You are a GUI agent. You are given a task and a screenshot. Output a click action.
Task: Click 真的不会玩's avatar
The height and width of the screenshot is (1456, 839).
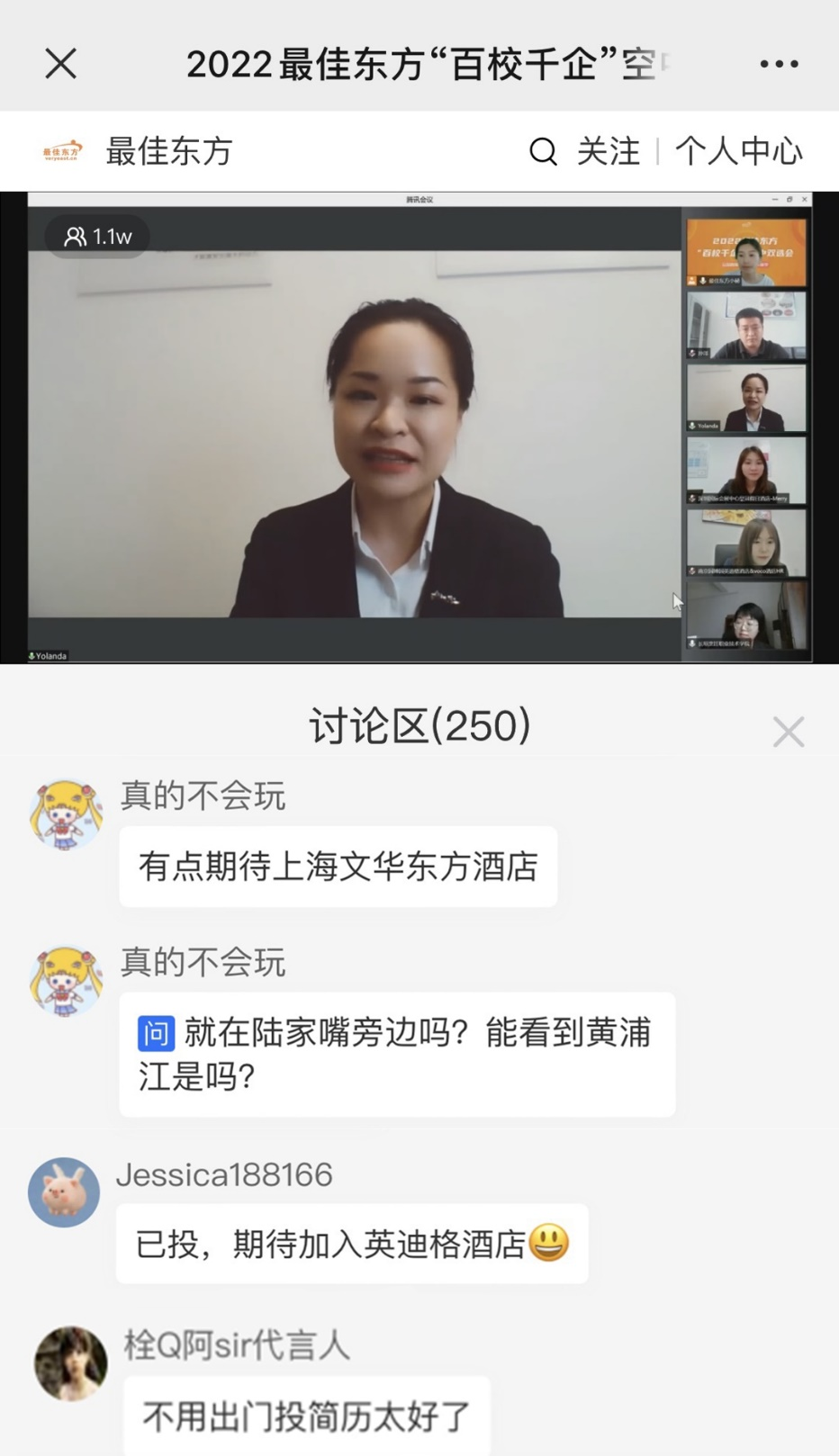pyautogui.click(x=67, y=813)
